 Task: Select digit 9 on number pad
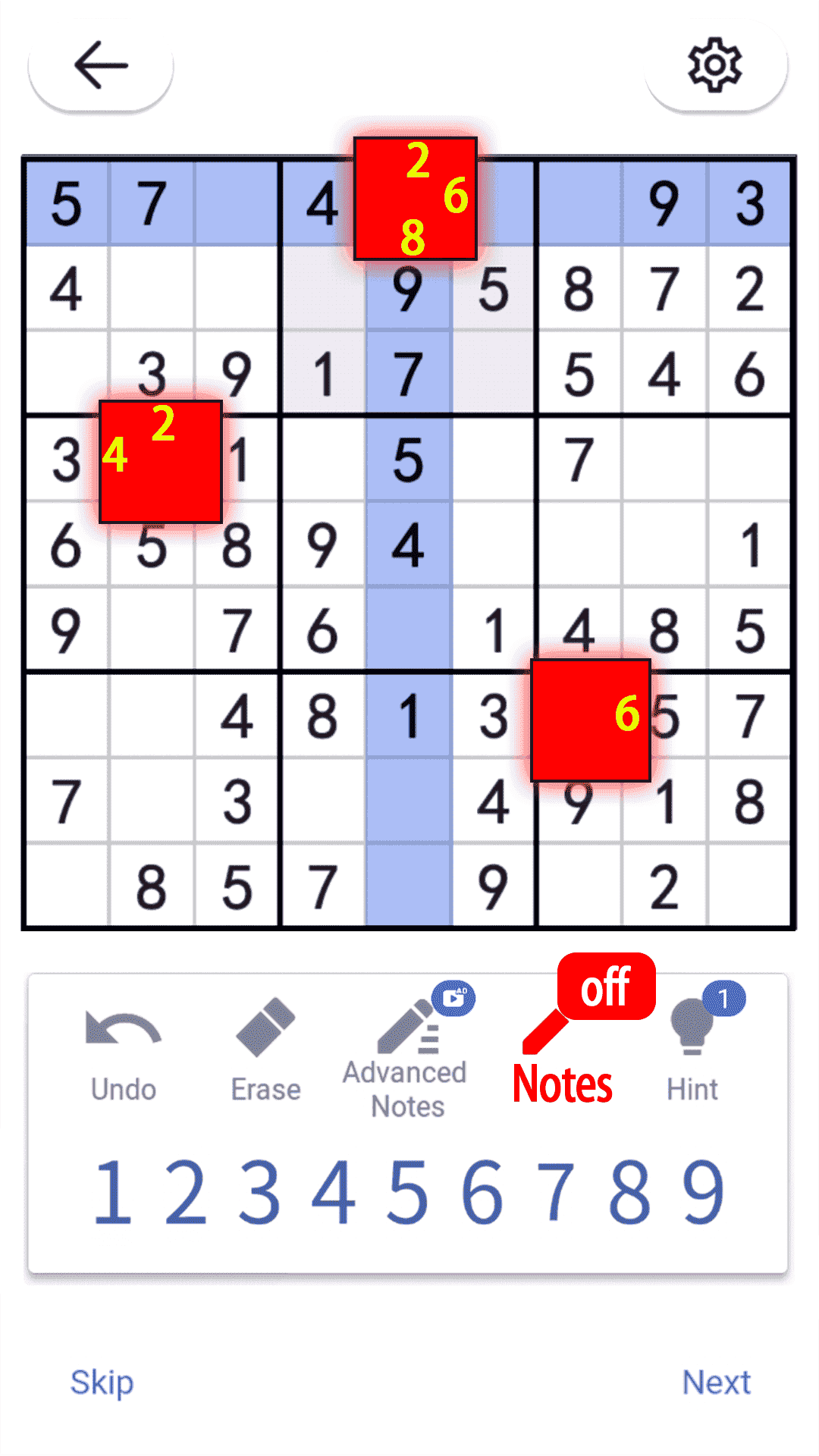pos(704,1192)
